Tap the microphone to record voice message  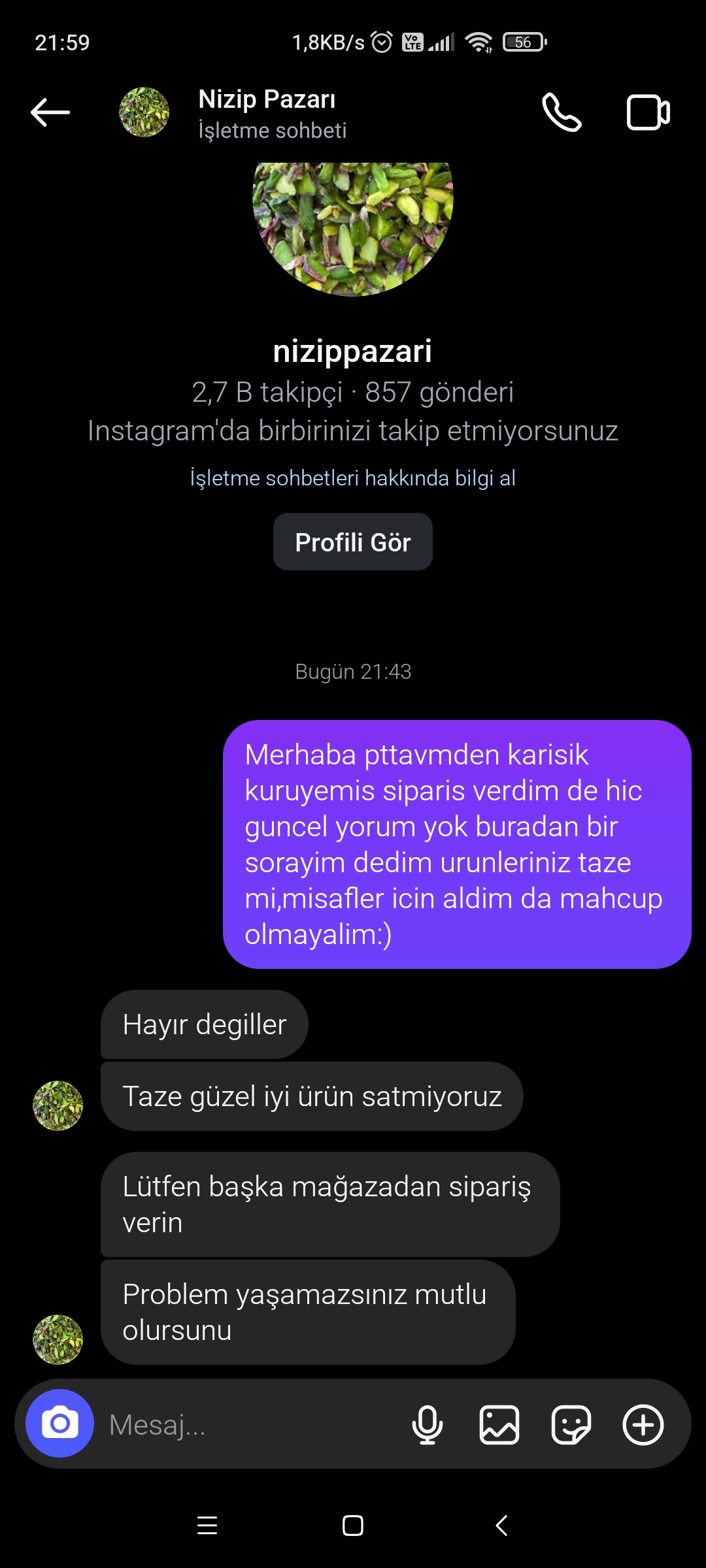pyautogui.click(x=427, y=1425)
